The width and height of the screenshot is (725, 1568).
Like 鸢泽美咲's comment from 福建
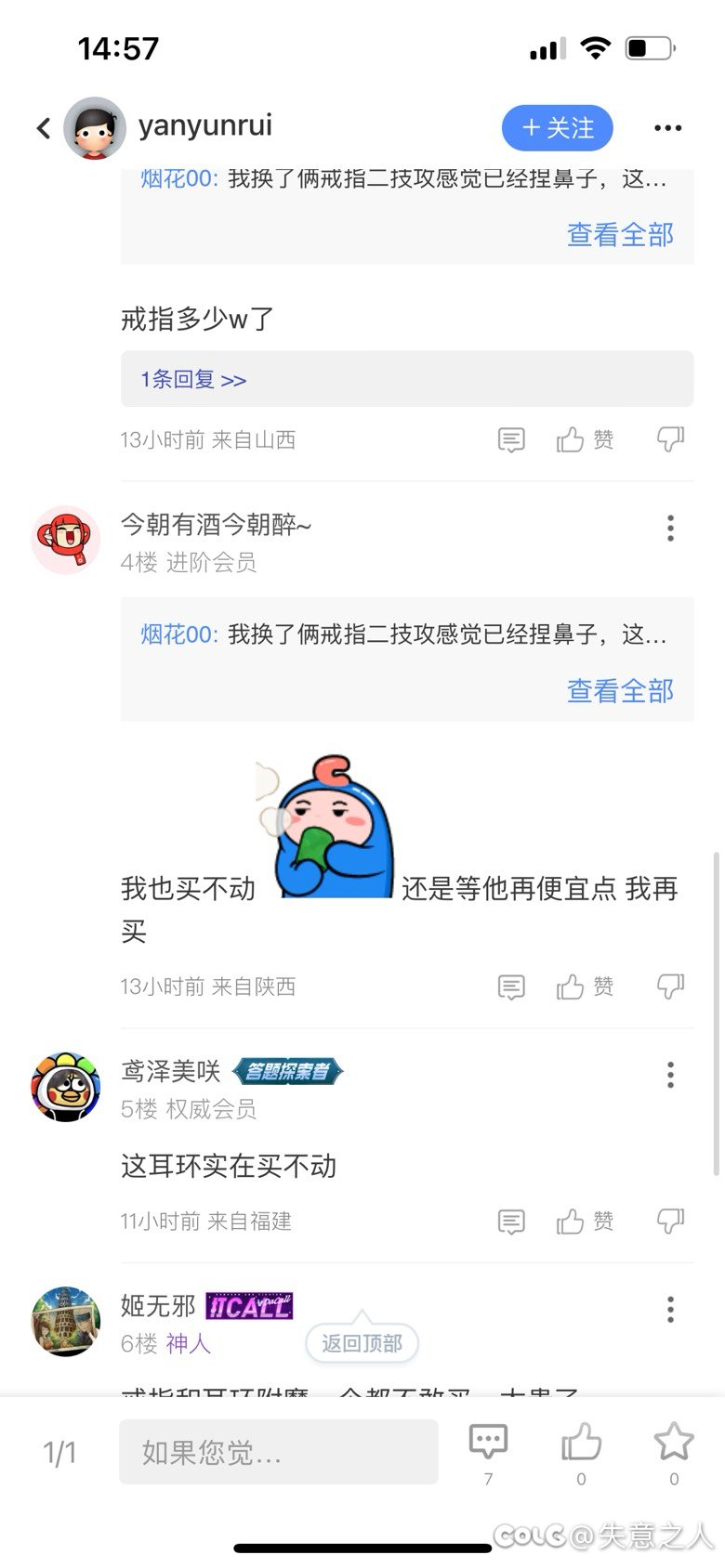click(x=585, y=1221)
